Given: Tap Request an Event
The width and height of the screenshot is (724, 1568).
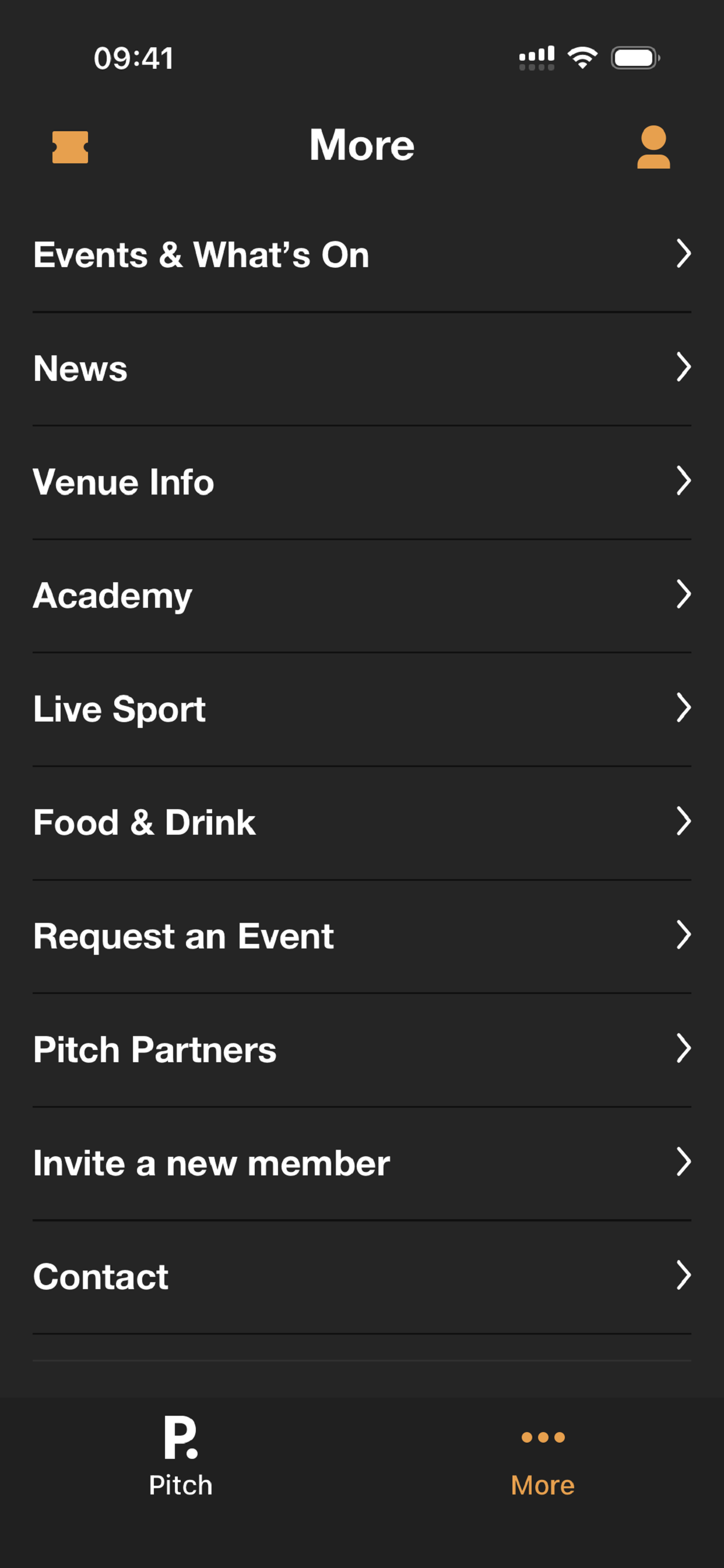Looking at the screenshot, I should coord(362,936).
